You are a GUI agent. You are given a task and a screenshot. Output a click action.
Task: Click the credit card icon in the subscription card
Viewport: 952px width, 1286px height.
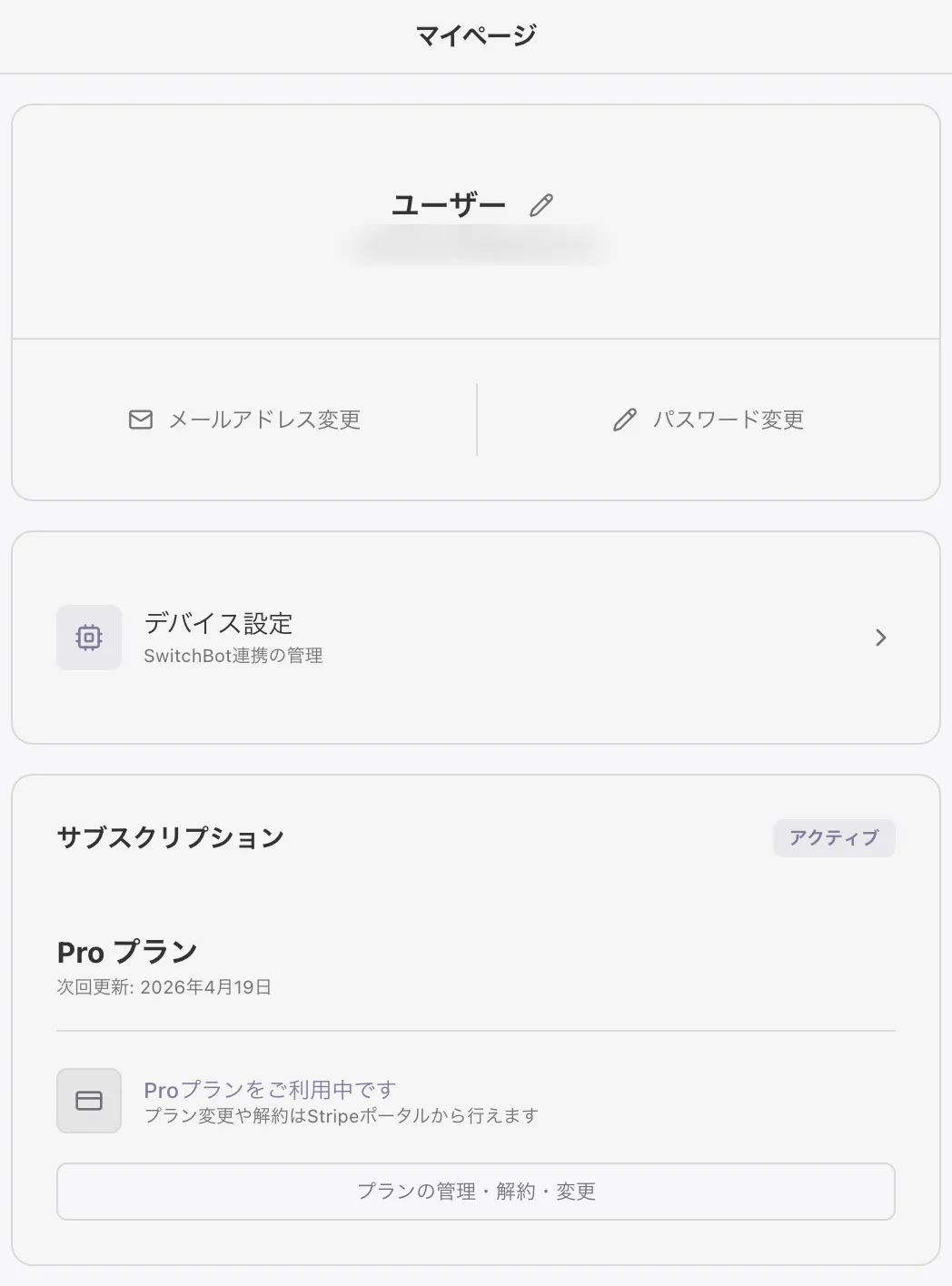88,1101
